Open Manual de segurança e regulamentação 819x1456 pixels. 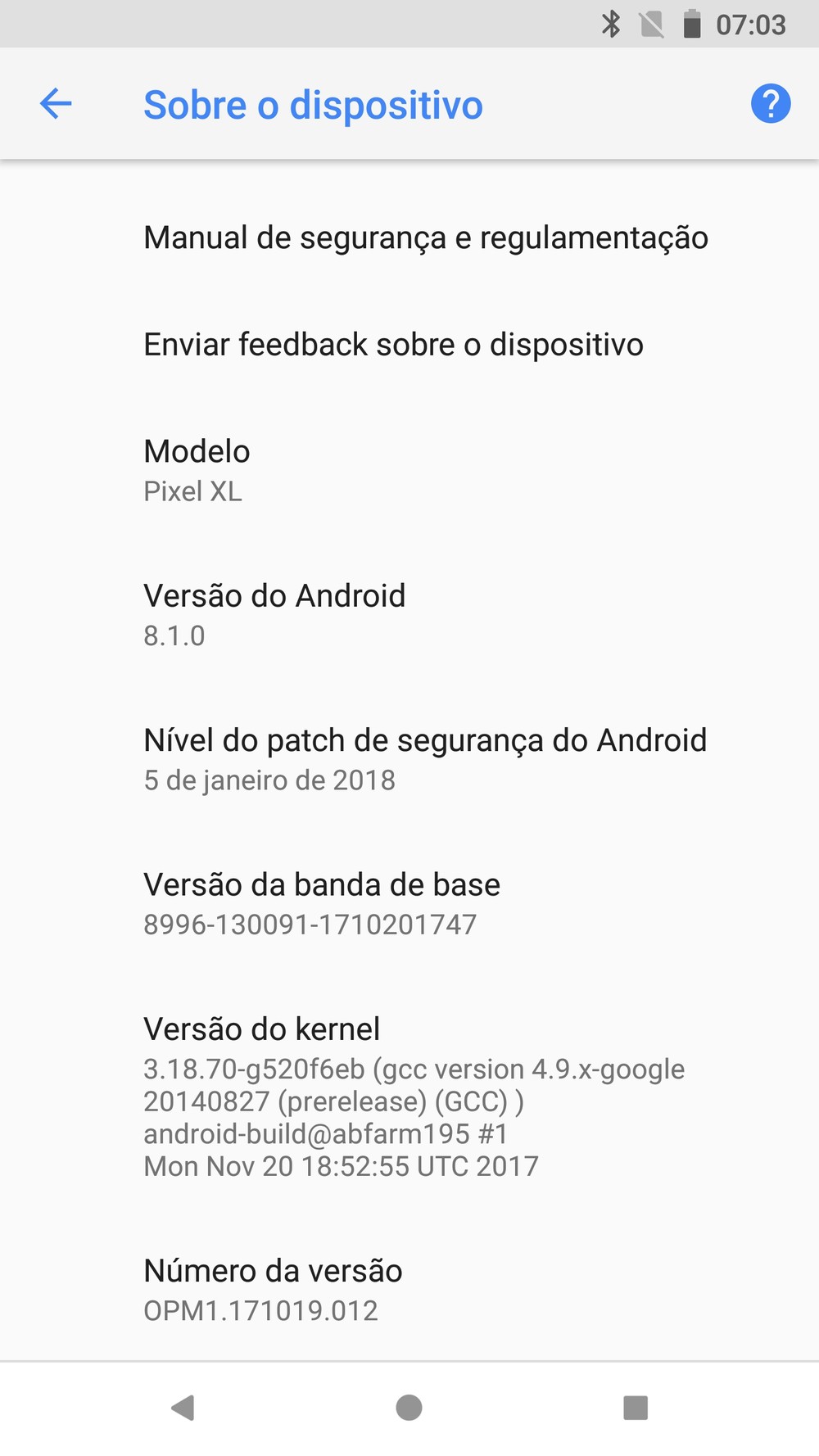tap(426, 237)
